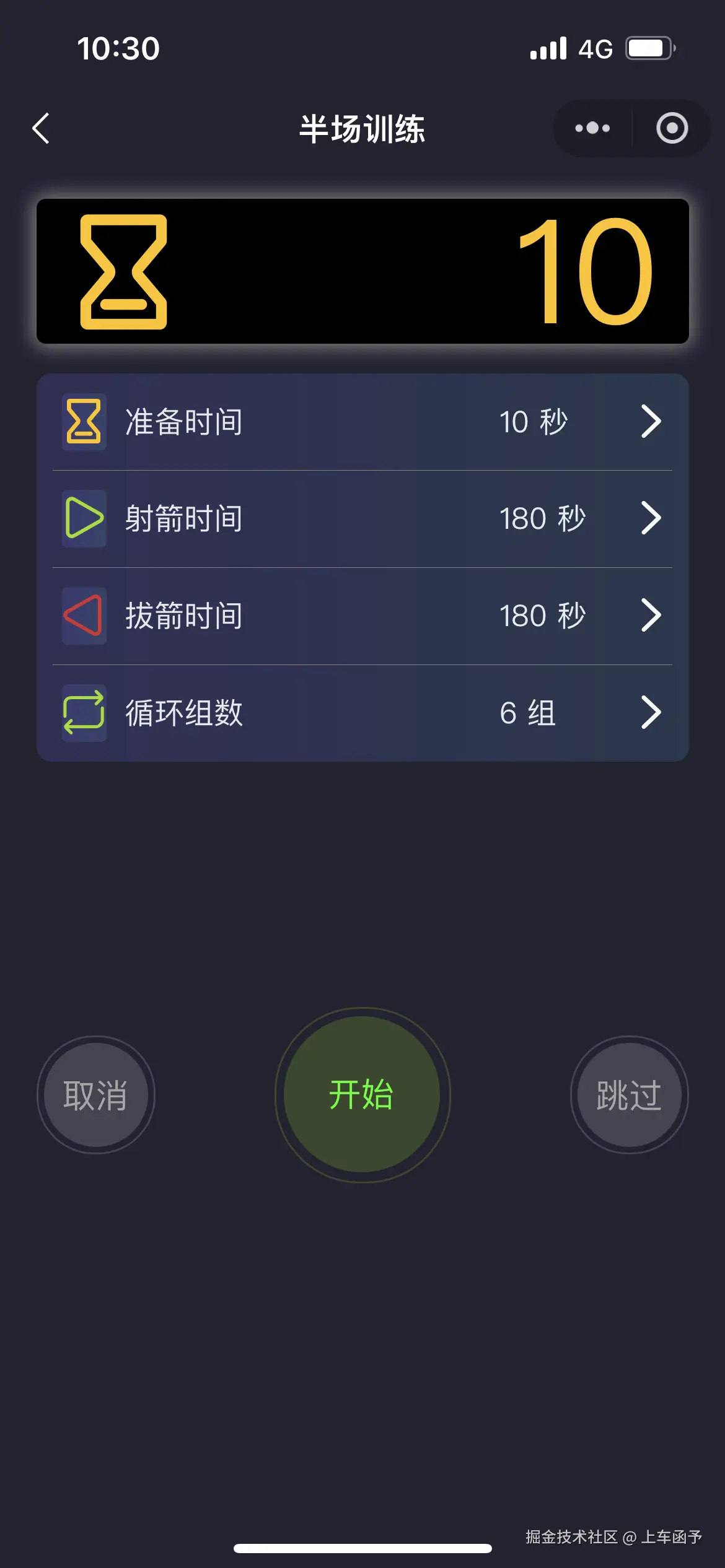Tap the 180 秒 value of 射箭时间
Image resolution: width=725 pixels, height=1568 pixels.
tap(542, 518)
